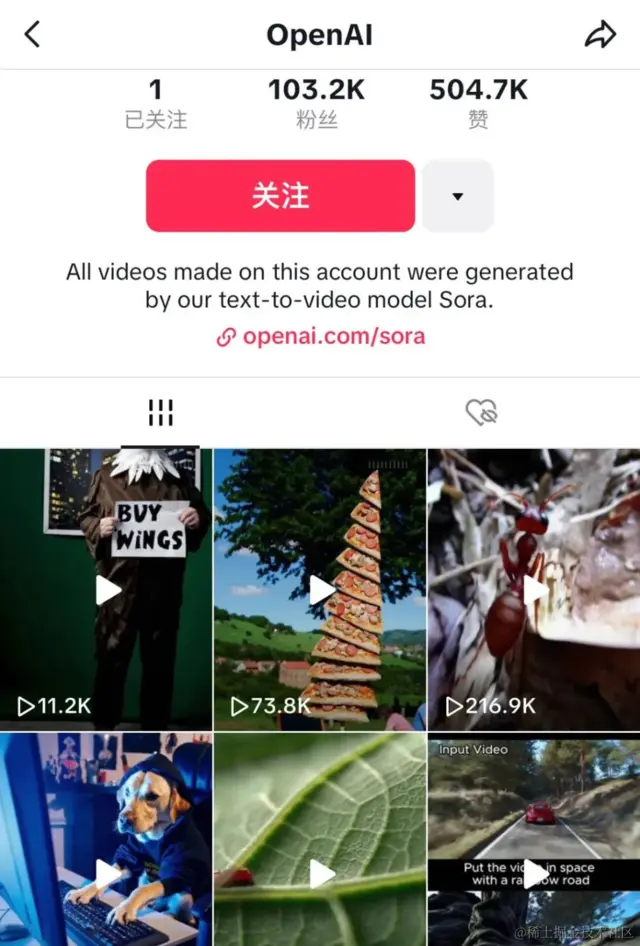The width and height of the screenshot is (640, 946).
Task: Share the OpenAI profile
Action: [600, 36]
